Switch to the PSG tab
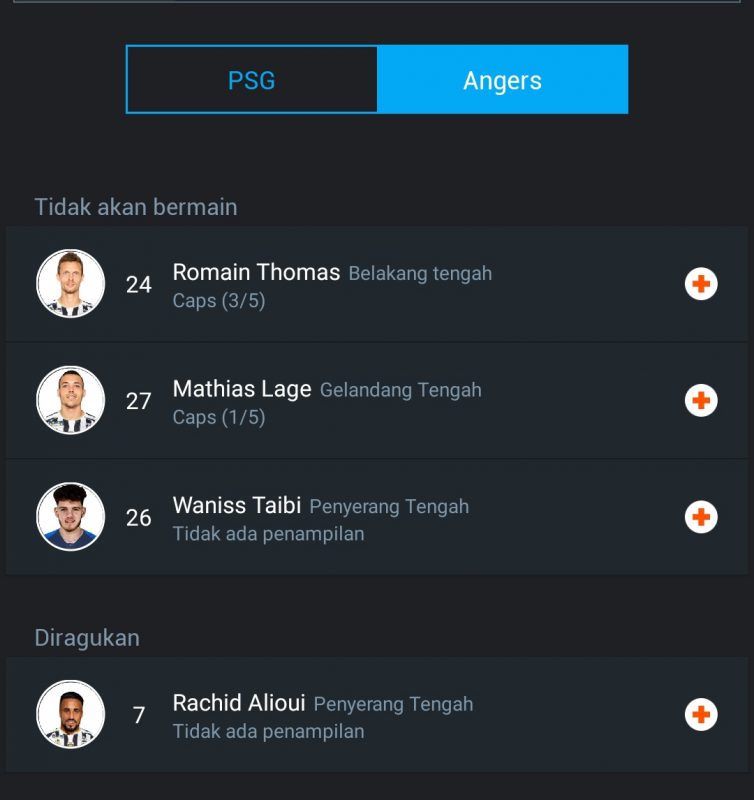 (252, 80)
